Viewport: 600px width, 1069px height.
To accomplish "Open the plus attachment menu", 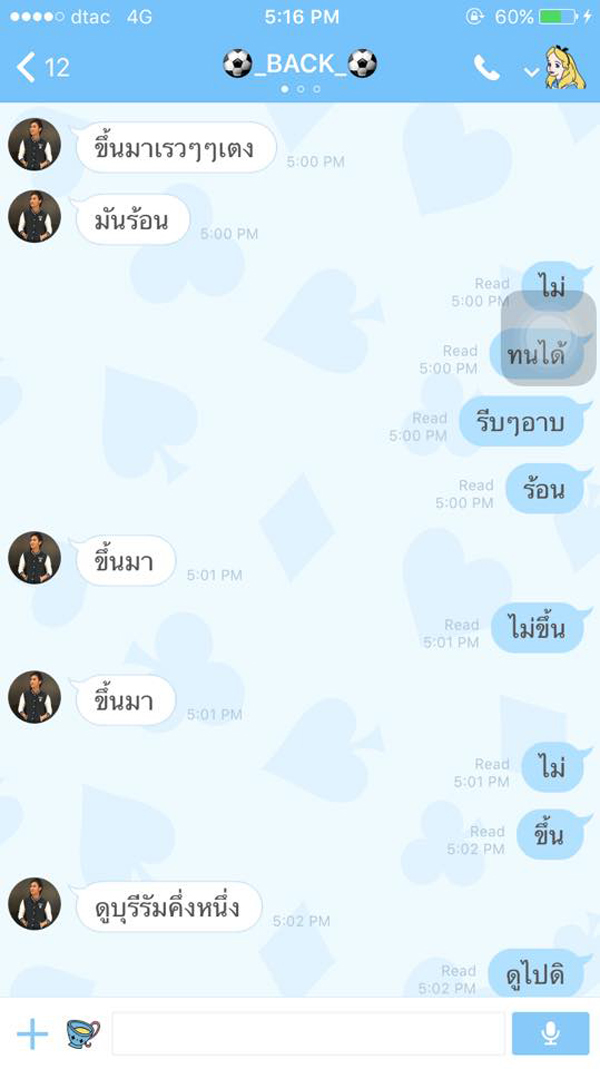I will tap(32, 1034).
